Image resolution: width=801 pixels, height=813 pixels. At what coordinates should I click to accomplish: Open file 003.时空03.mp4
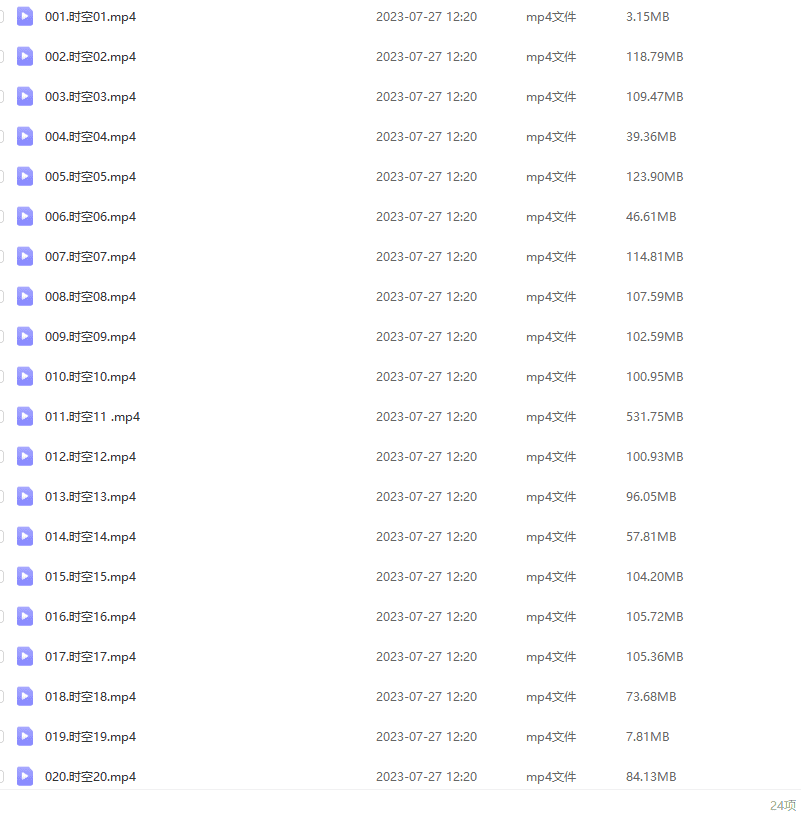click(x=90, y=97)
